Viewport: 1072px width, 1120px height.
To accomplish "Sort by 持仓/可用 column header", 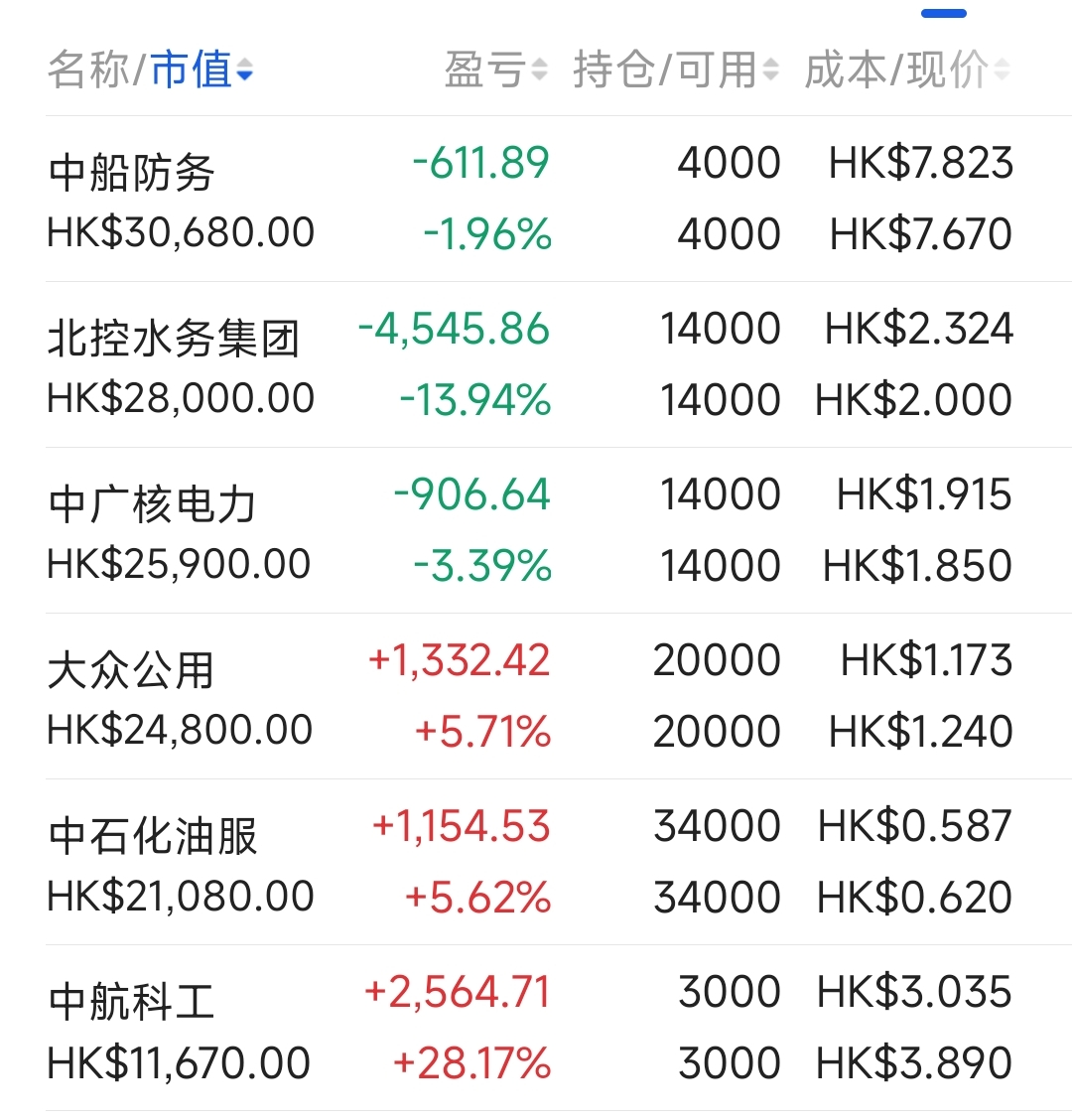I will (x=675, y=70).
